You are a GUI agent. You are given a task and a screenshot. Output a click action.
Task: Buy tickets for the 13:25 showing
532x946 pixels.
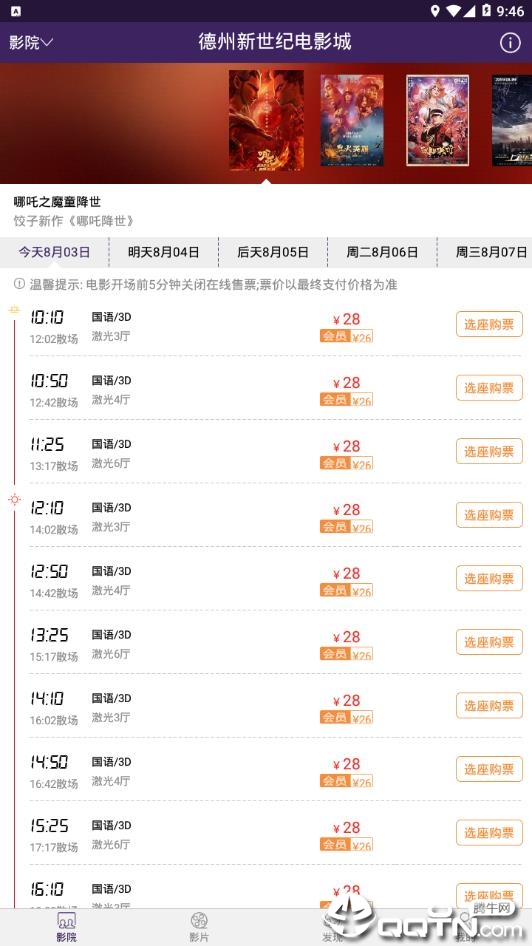pos(489,642)
